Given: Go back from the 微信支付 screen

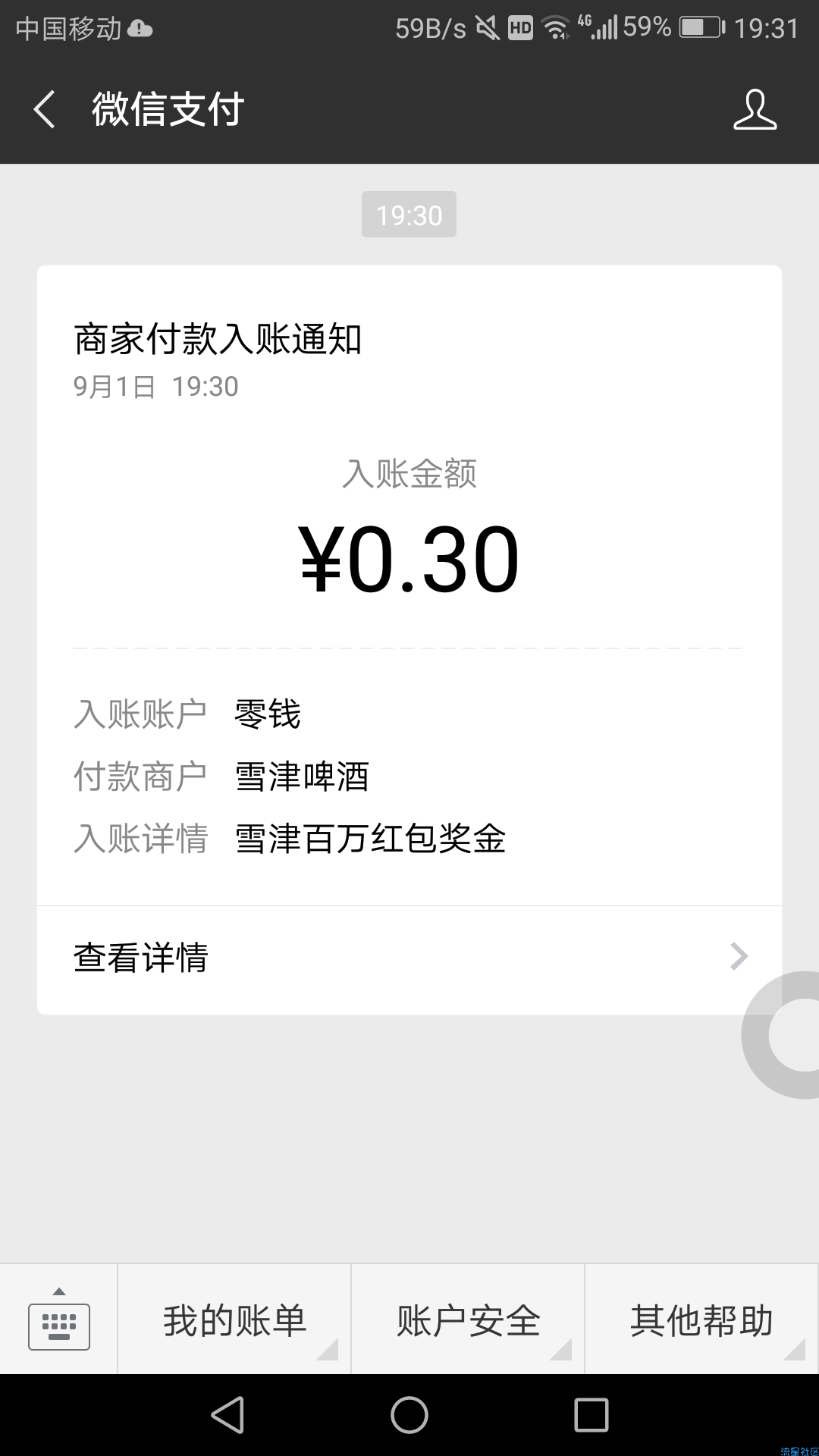Looking at the screenshot, I should coord(45,109).
